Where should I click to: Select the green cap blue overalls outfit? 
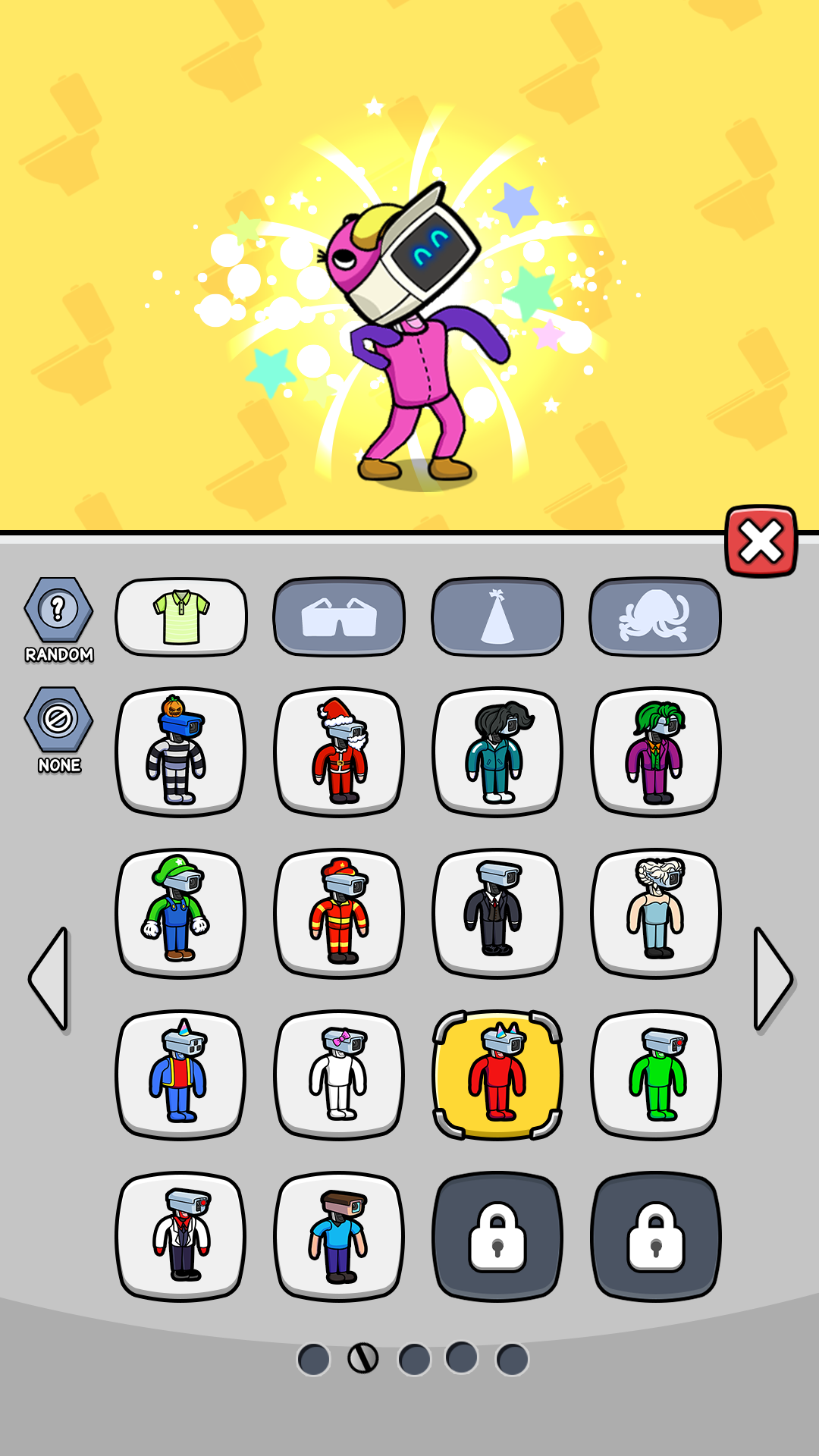point(181,913)
